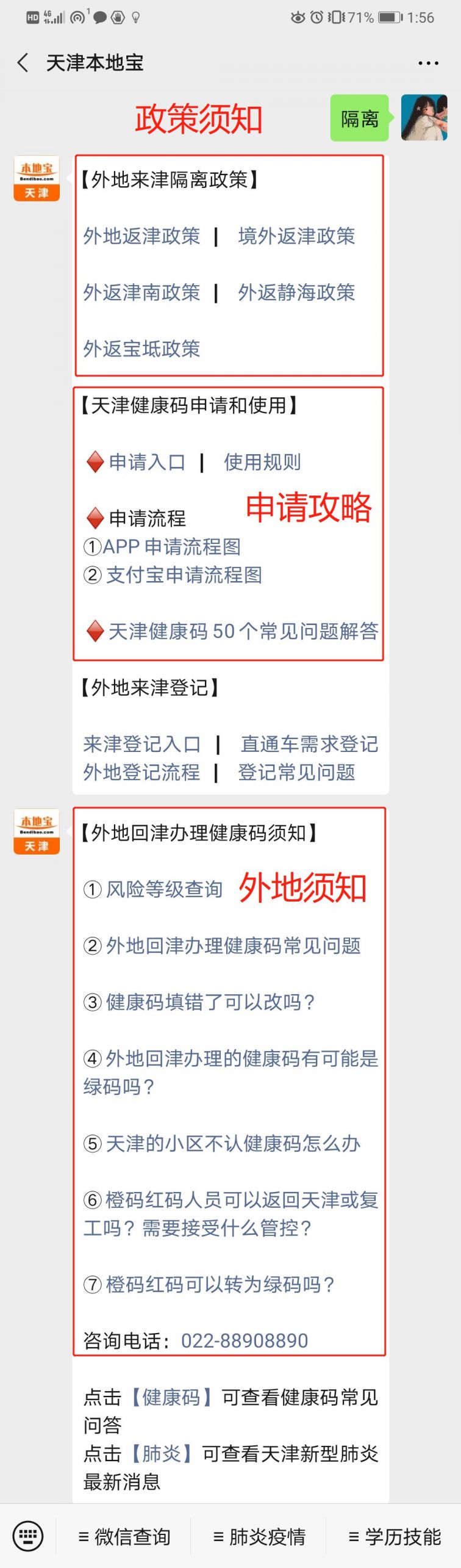
Task: Open 申请入口 for health code
Action: [x=147, y=462]
